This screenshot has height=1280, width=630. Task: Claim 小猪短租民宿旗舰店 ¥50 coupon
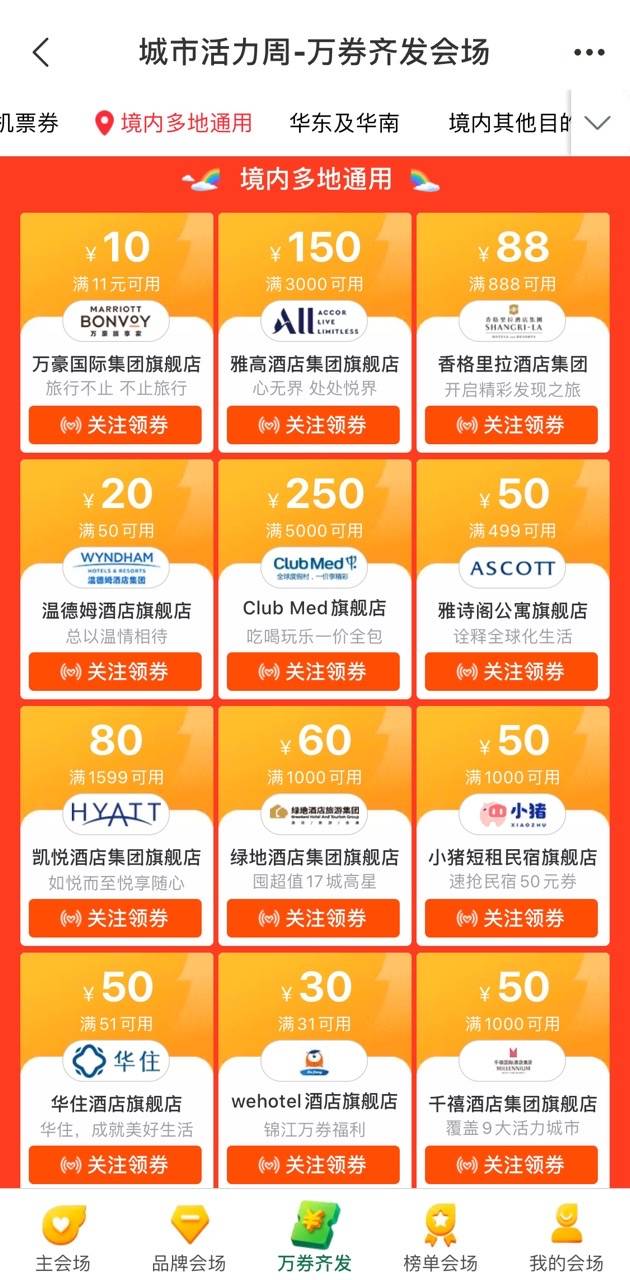511,918
